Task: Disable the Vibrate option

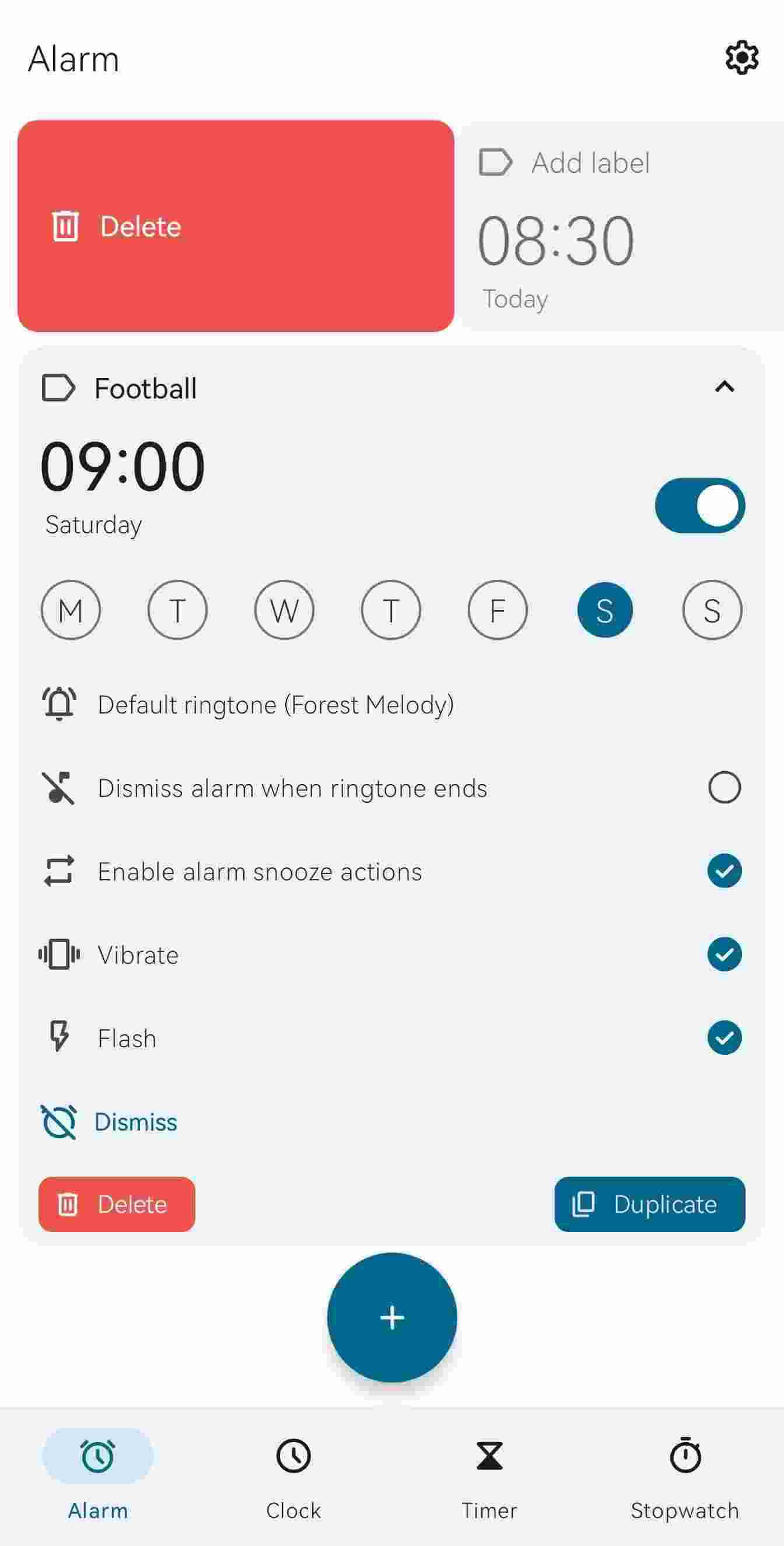Action: 724,954
